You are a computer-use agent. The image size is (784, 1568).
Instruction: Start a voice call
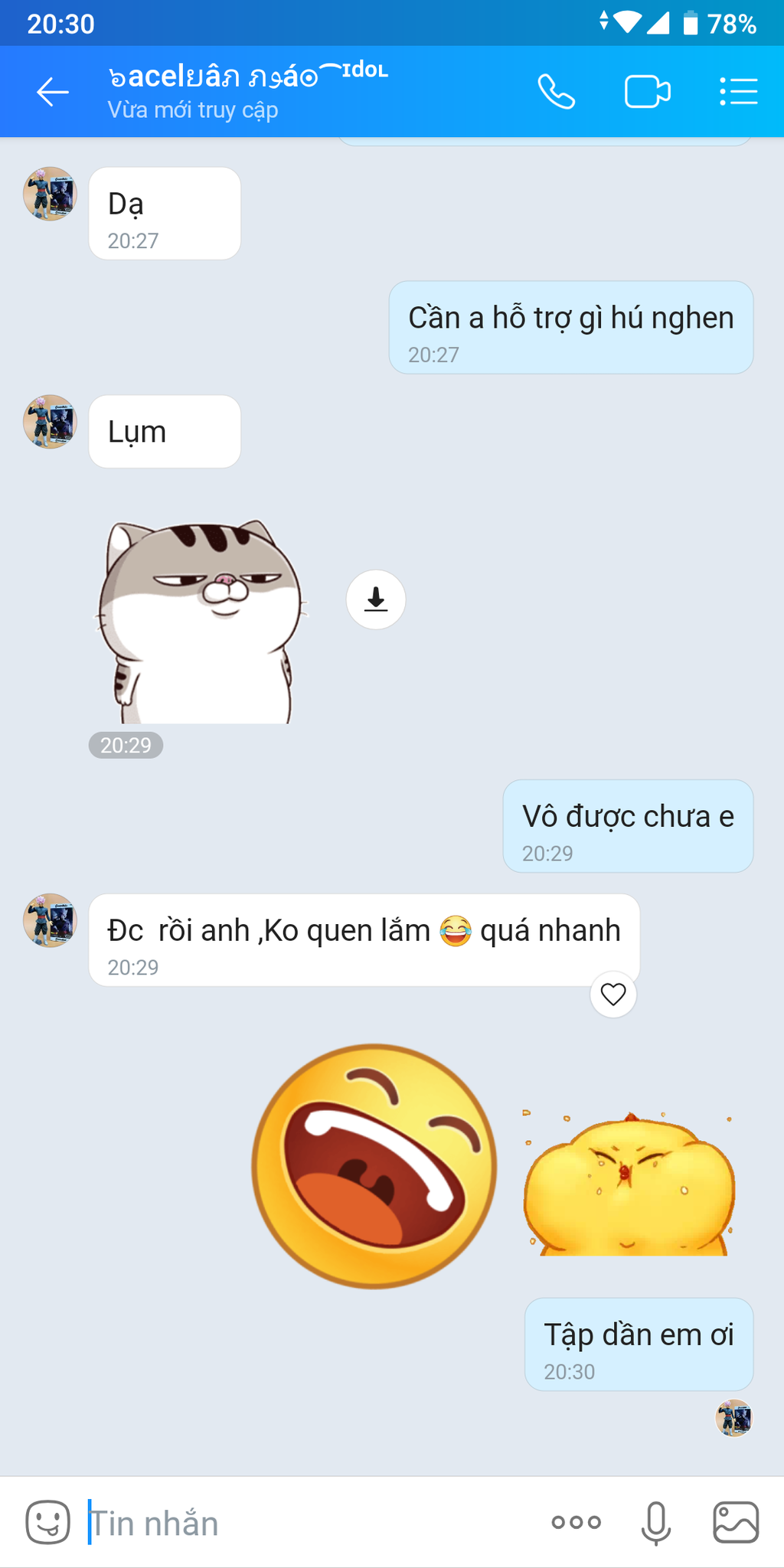tap(557, 92)
